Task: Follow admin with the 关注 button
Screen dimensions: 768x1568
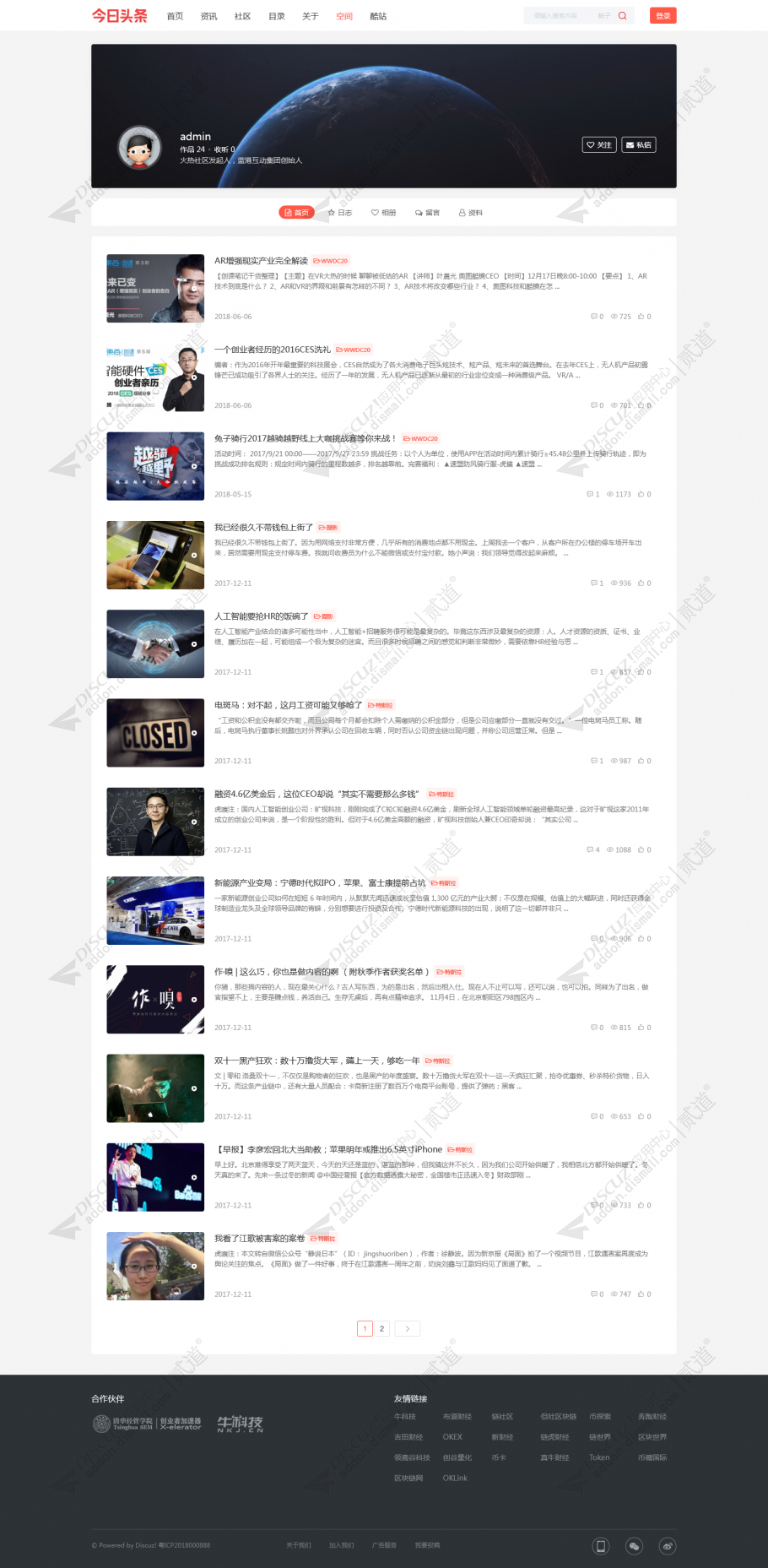Action: tap(599, 144)
